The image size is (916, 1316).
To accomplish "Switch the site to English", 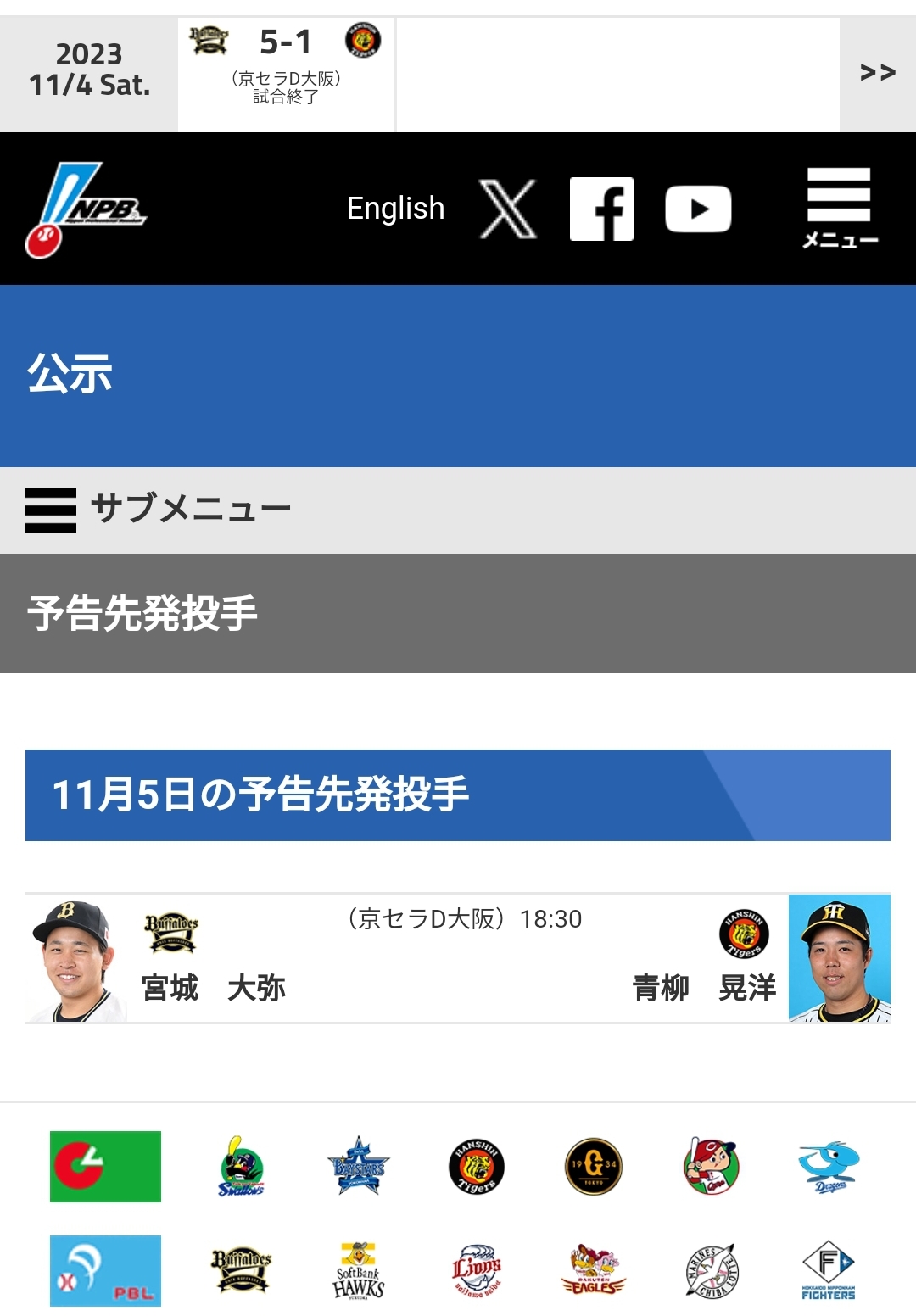I will pyautogui.click(x=395, y=209).
